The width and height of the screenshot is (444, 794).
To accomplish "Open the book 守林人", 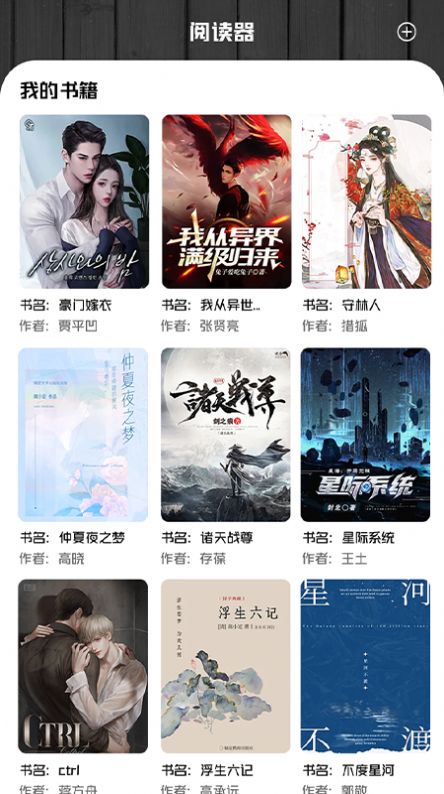I will [367, 202].
